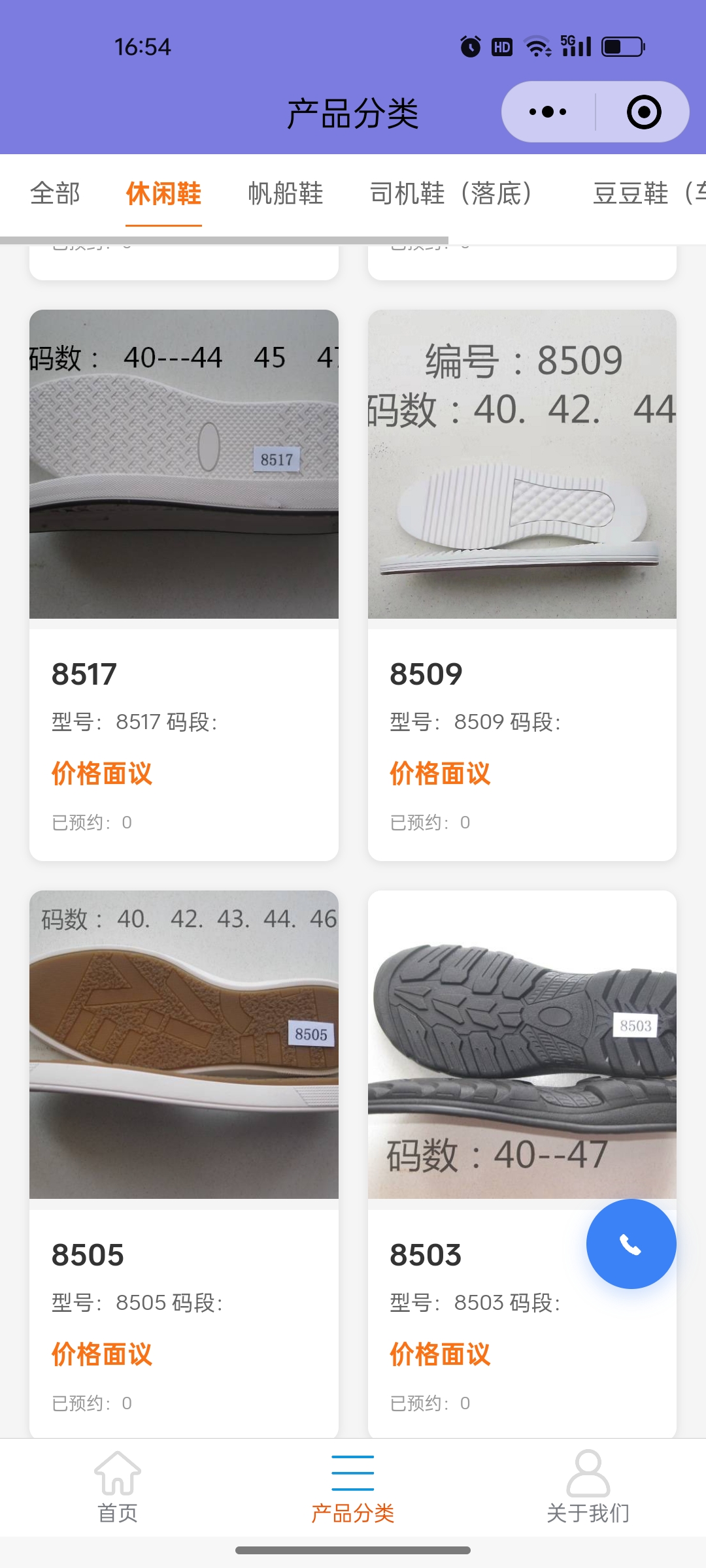Open the 8505 shoe sole card
Image resolution: width=706 pixels, height=1568 pixels.
click(x=184, y=1163)
